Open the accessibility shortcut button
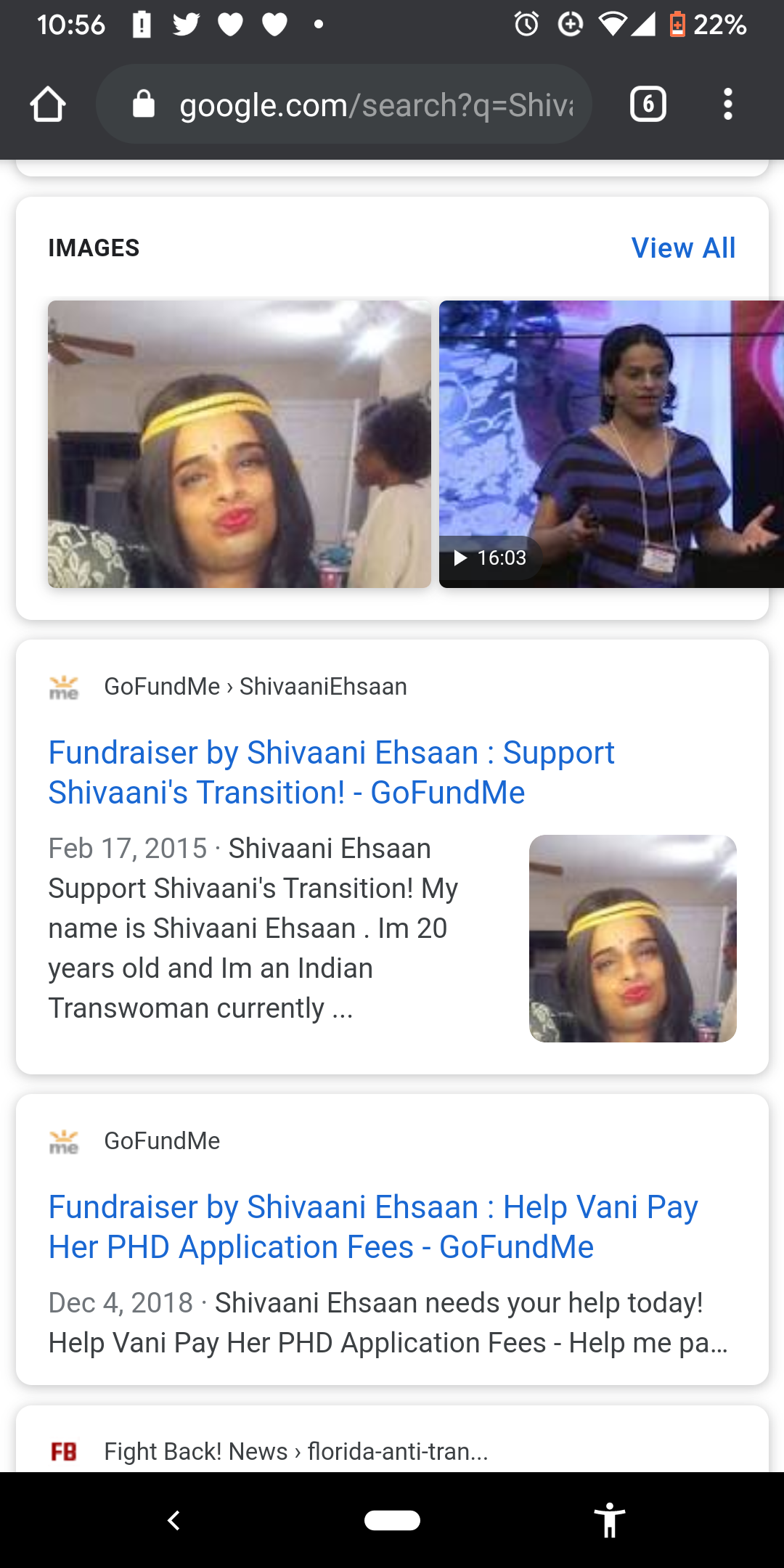The image size is (784, 1568). tap(610, 1520)
